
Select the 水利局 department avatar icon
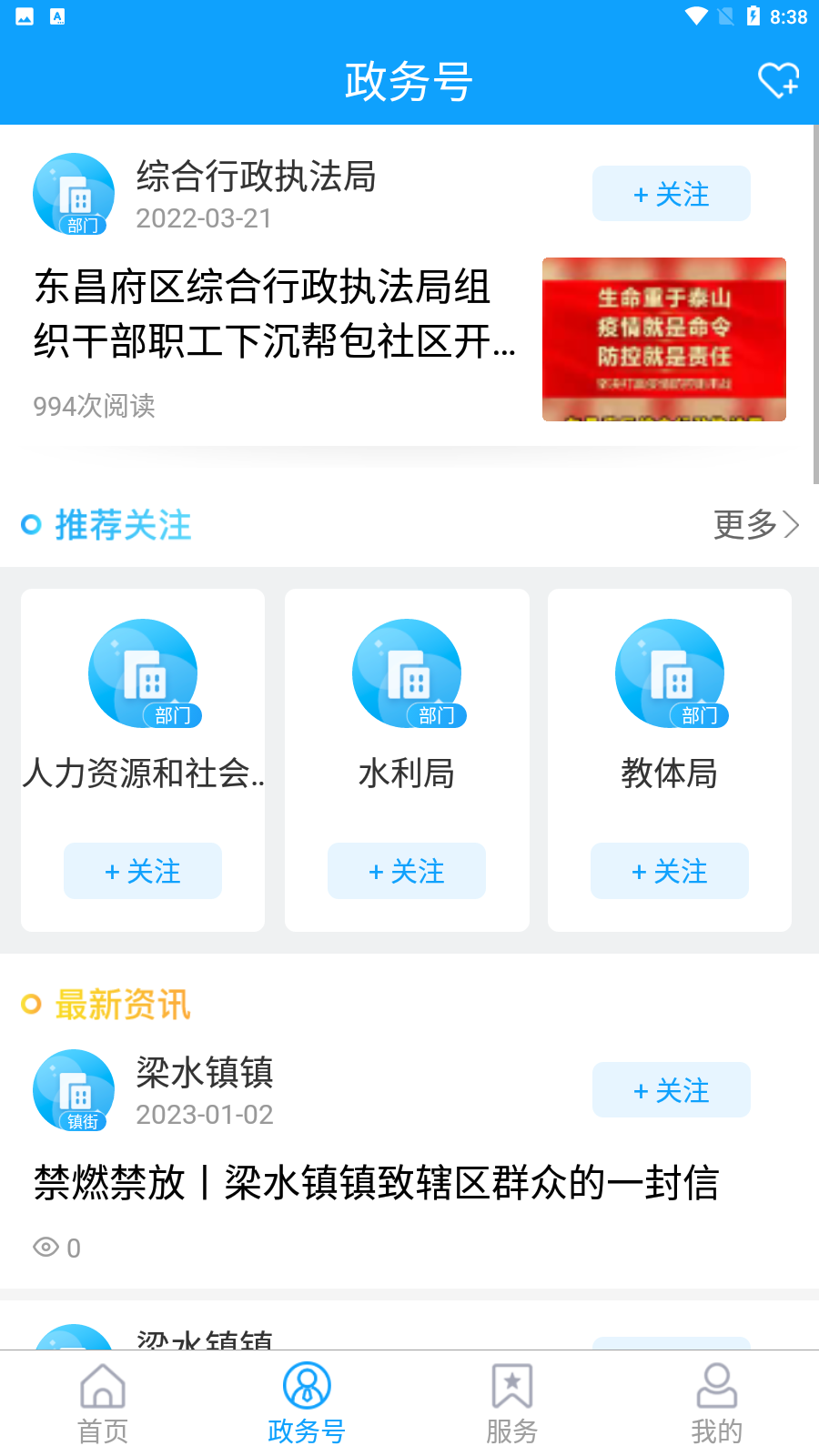(x=407, y=673)
